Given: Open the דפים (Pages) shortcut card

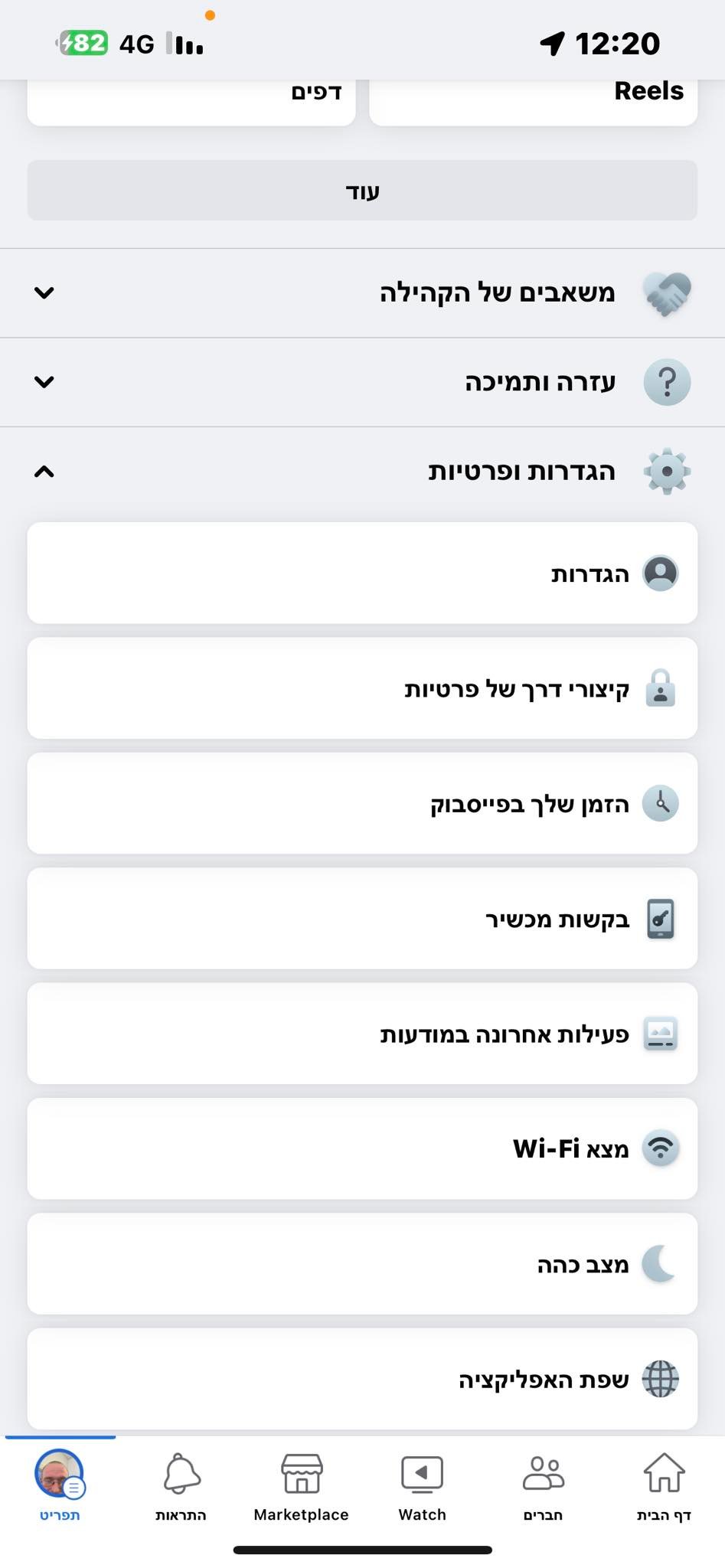Looking at the screenshot, I should pos(191,101).
